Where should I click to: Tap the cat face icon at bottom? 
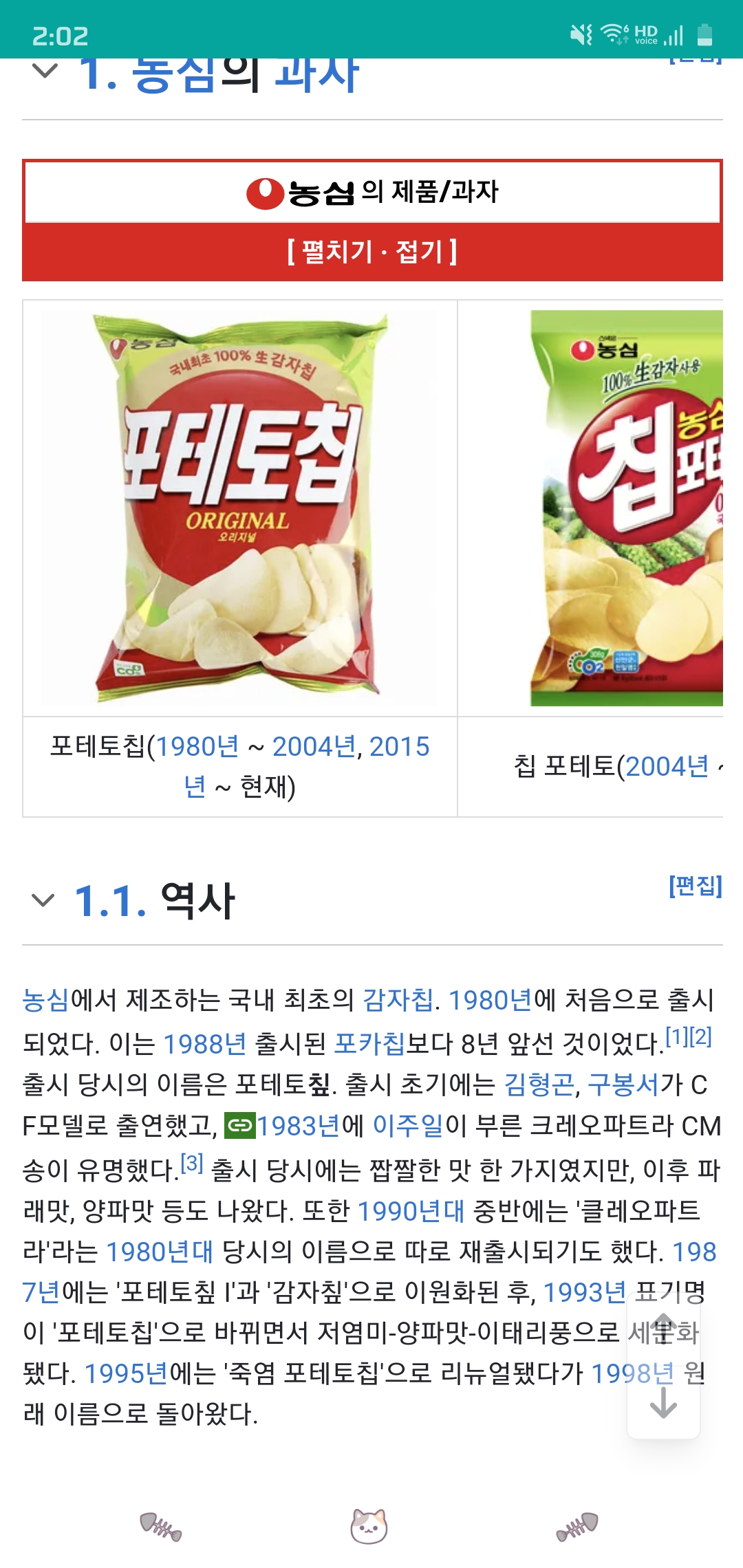pyautogui.click(x=369, y=1527)
